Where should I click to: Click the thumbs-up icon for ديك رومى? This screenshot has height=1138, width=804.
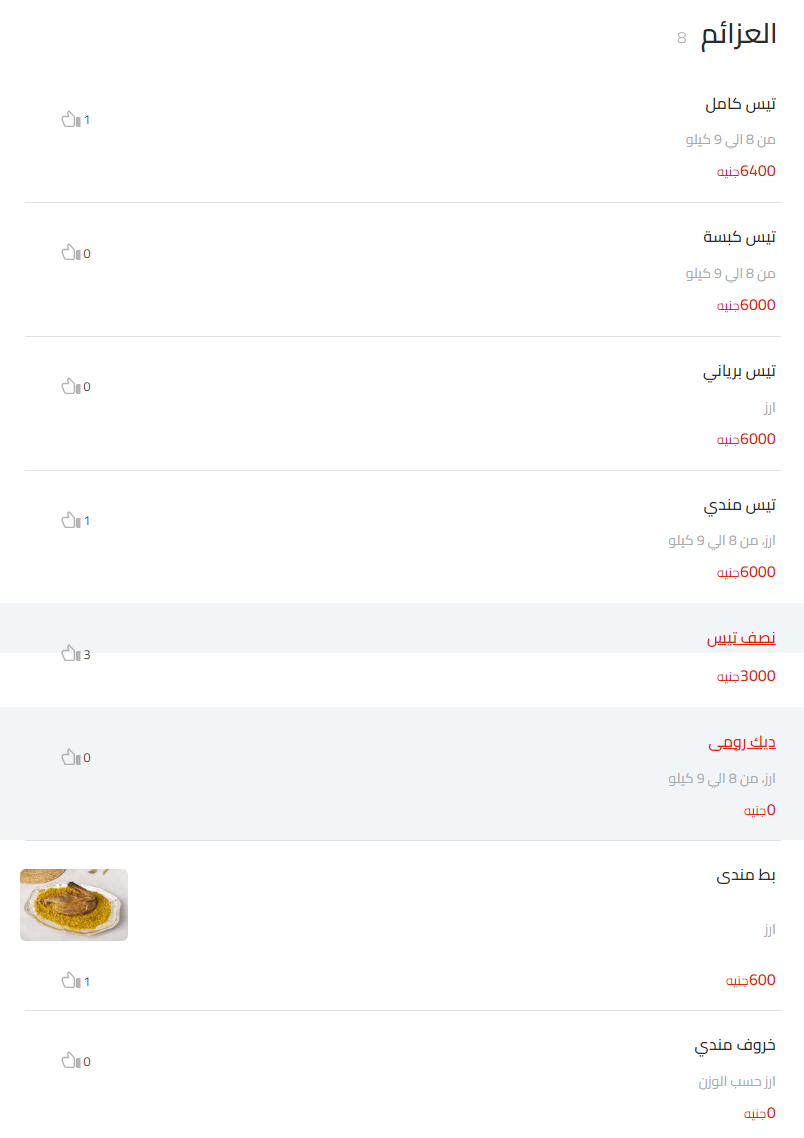pos(69,757)
